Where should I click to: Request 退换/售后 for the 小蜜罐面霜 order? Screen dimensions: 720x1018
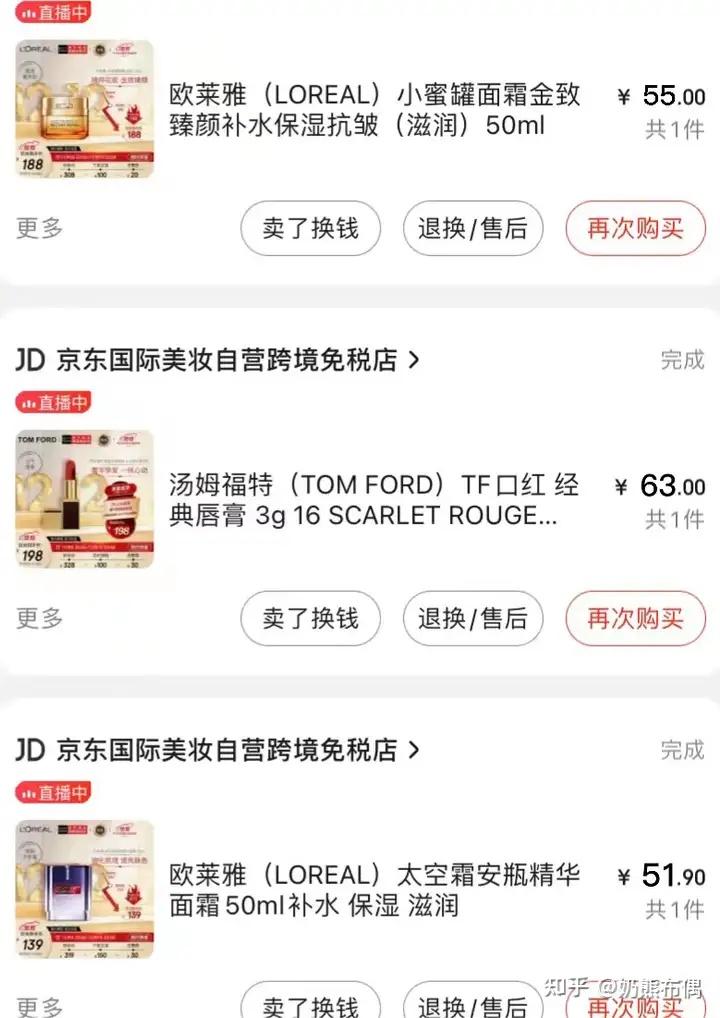tap(472, 228)
